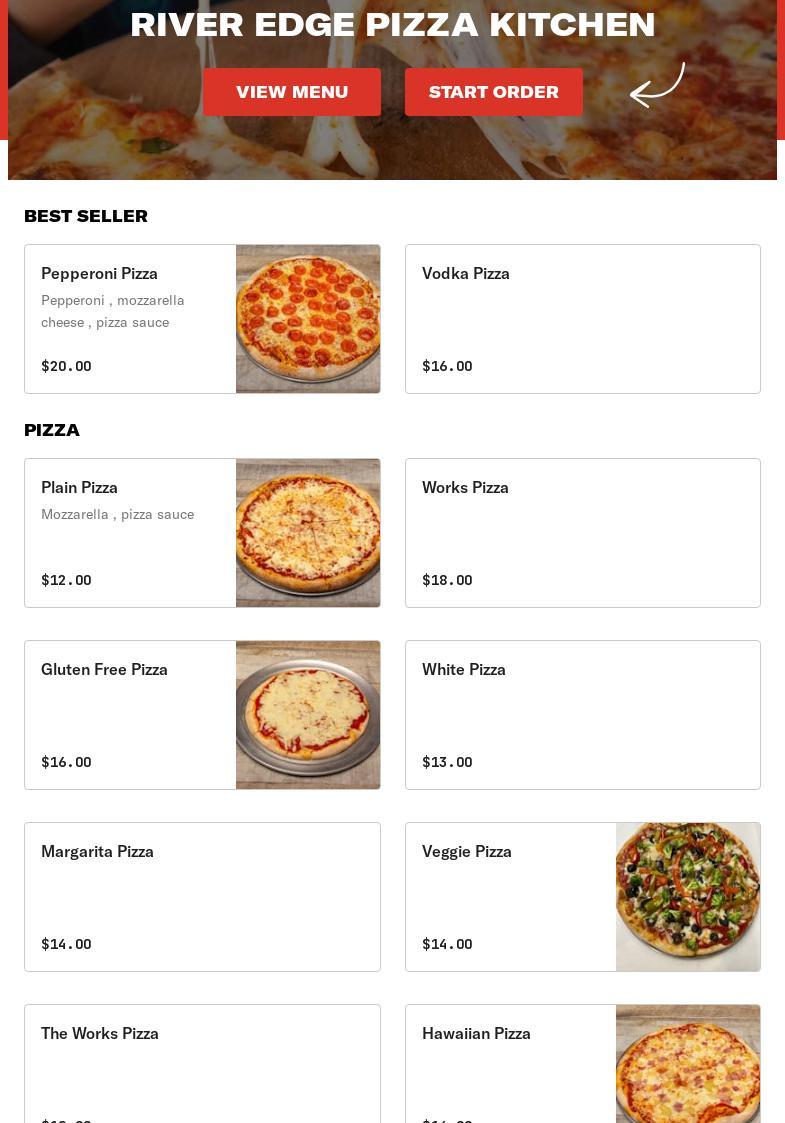The height and width of the screenshot is (1123, 785).
Task: Open the $18.00 Works Pizza item
Action: pyautogui.click(x=582, y=533)
